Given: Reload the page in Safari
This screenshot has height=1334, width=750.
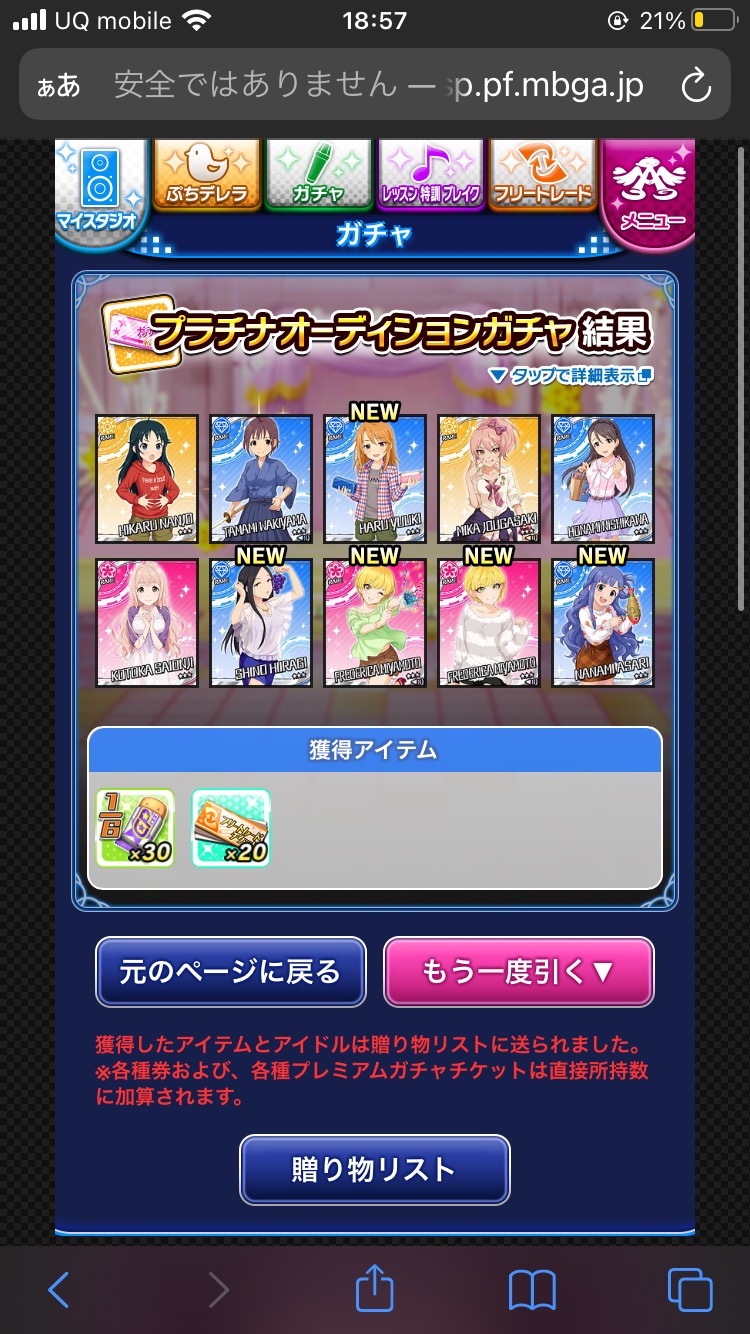Looking at the screenshot, I should click(x=695, y=86).
